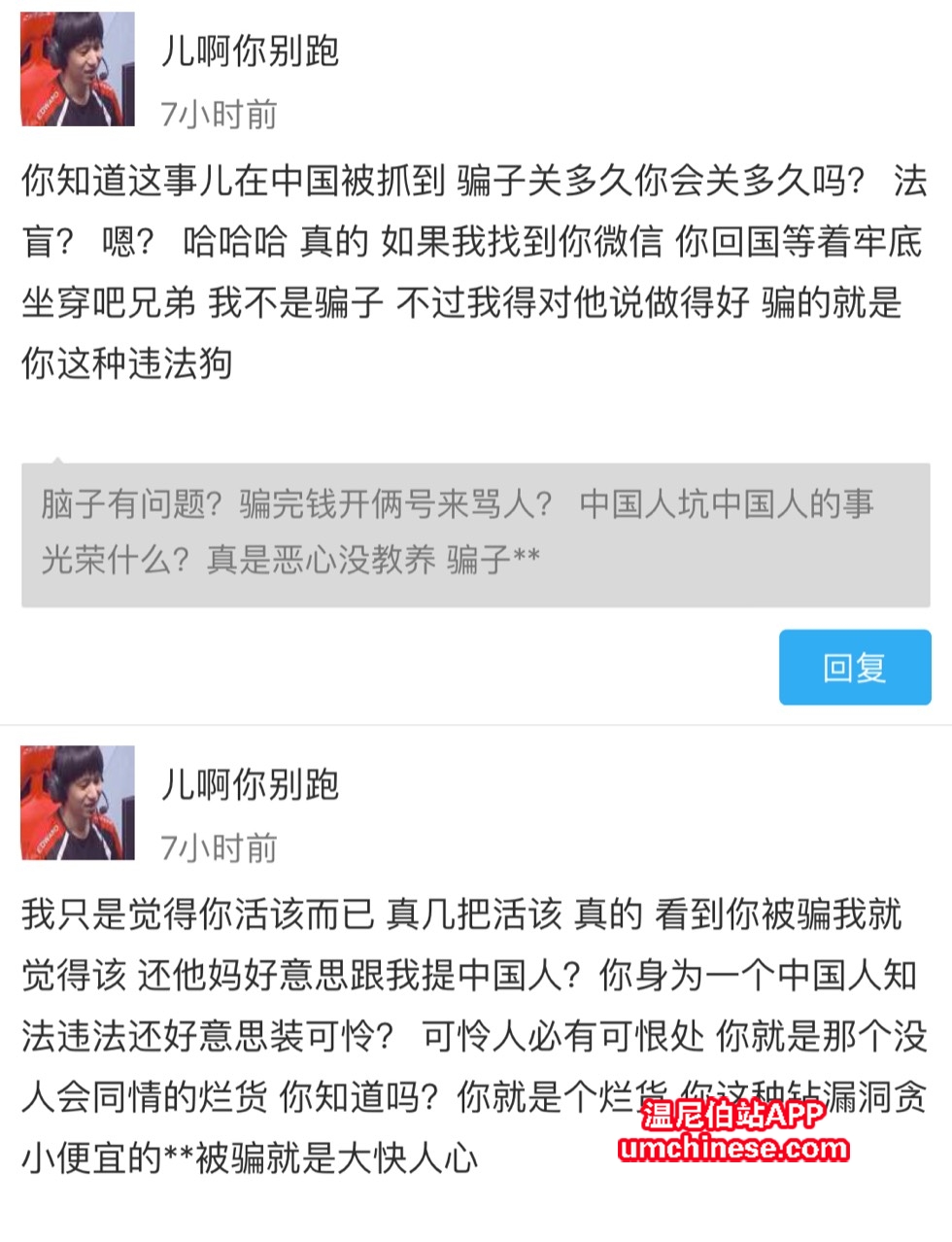Open username 儿啊你别跑 above 你知道这事儿 comment
952x1242 pixels.
coord(250,51)
